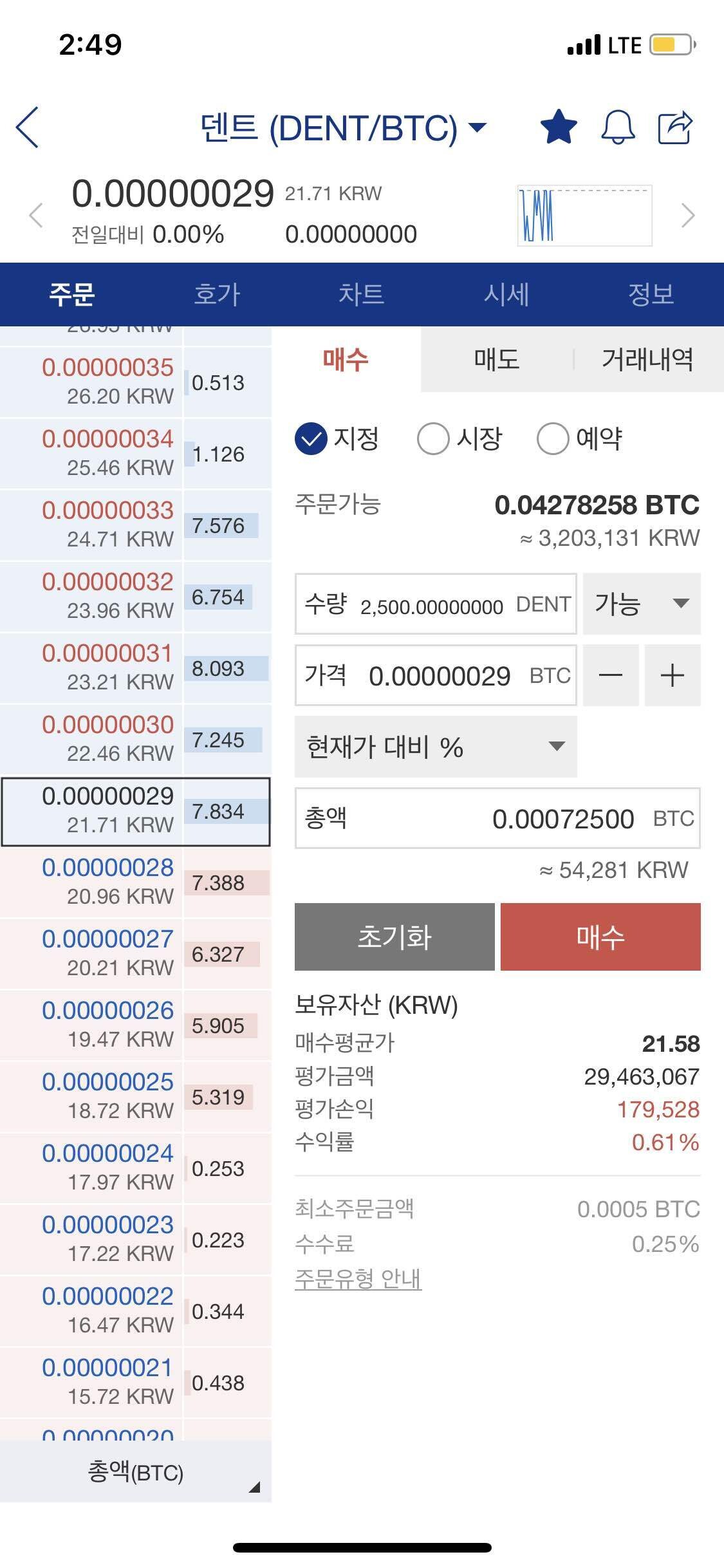Open the 주문유형 안내 link
Screen dimensions: 724x1568
coord(358,1278)
